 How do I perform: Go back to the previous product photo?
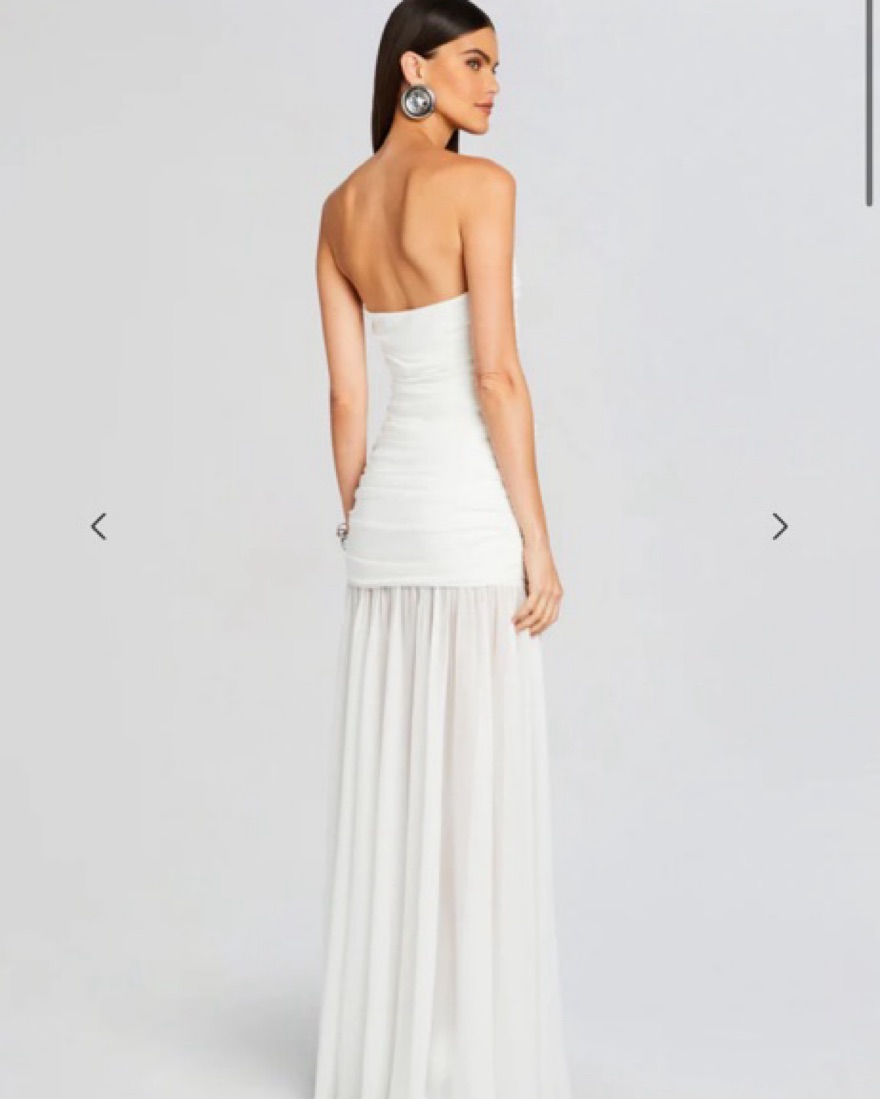coord(98,526)
